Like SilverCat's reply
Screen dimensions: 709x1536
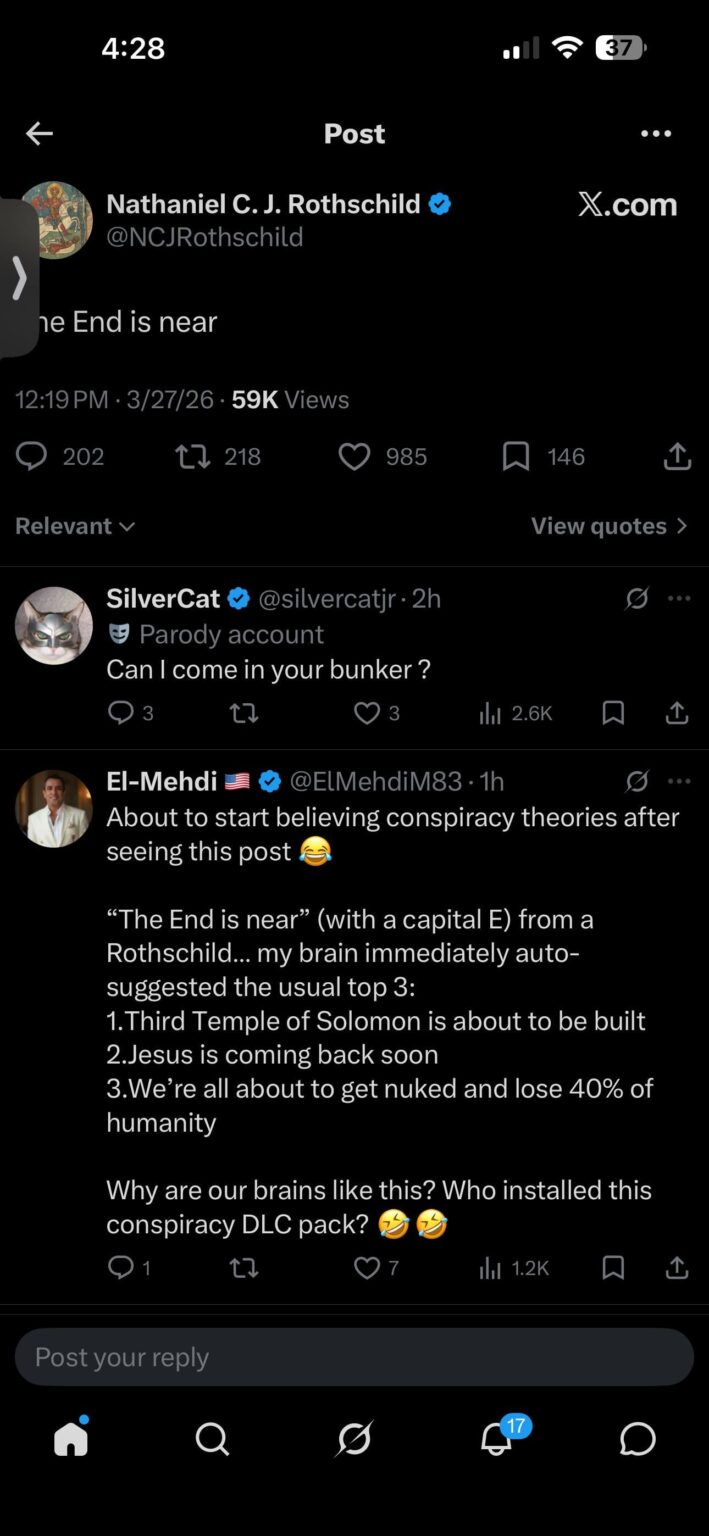point(367,713)
